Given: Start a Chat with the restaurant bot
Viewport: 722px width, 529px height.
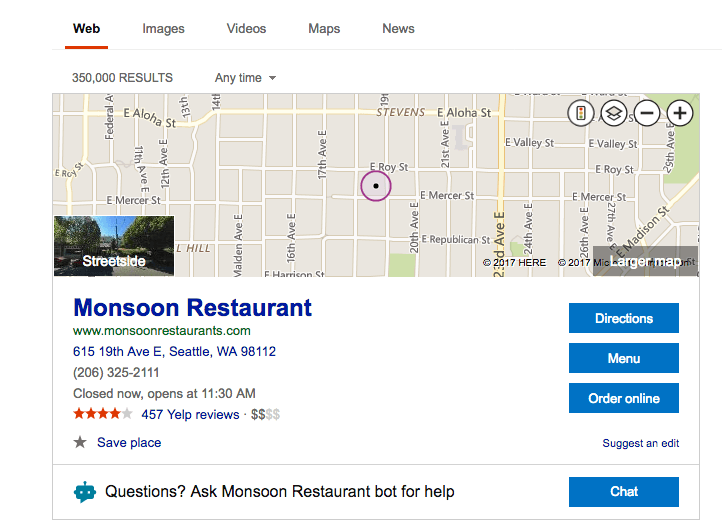Looking at the screenshot, I should [623, 491].
